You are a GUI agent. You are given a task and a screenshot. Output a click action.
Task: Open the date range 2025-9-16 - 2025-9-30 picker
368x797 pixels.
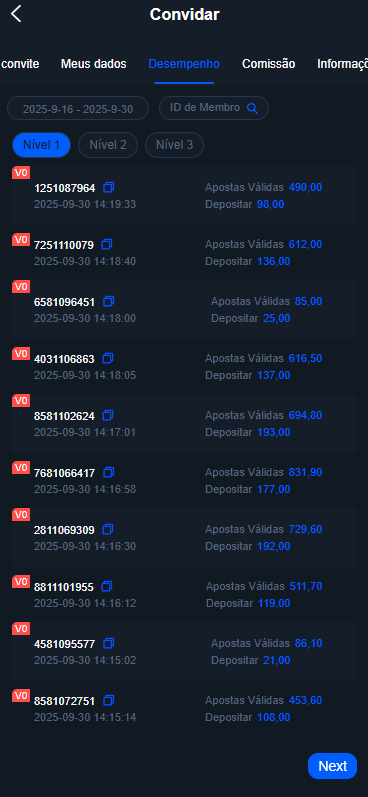pyautogui.click(x=78, y=108)
